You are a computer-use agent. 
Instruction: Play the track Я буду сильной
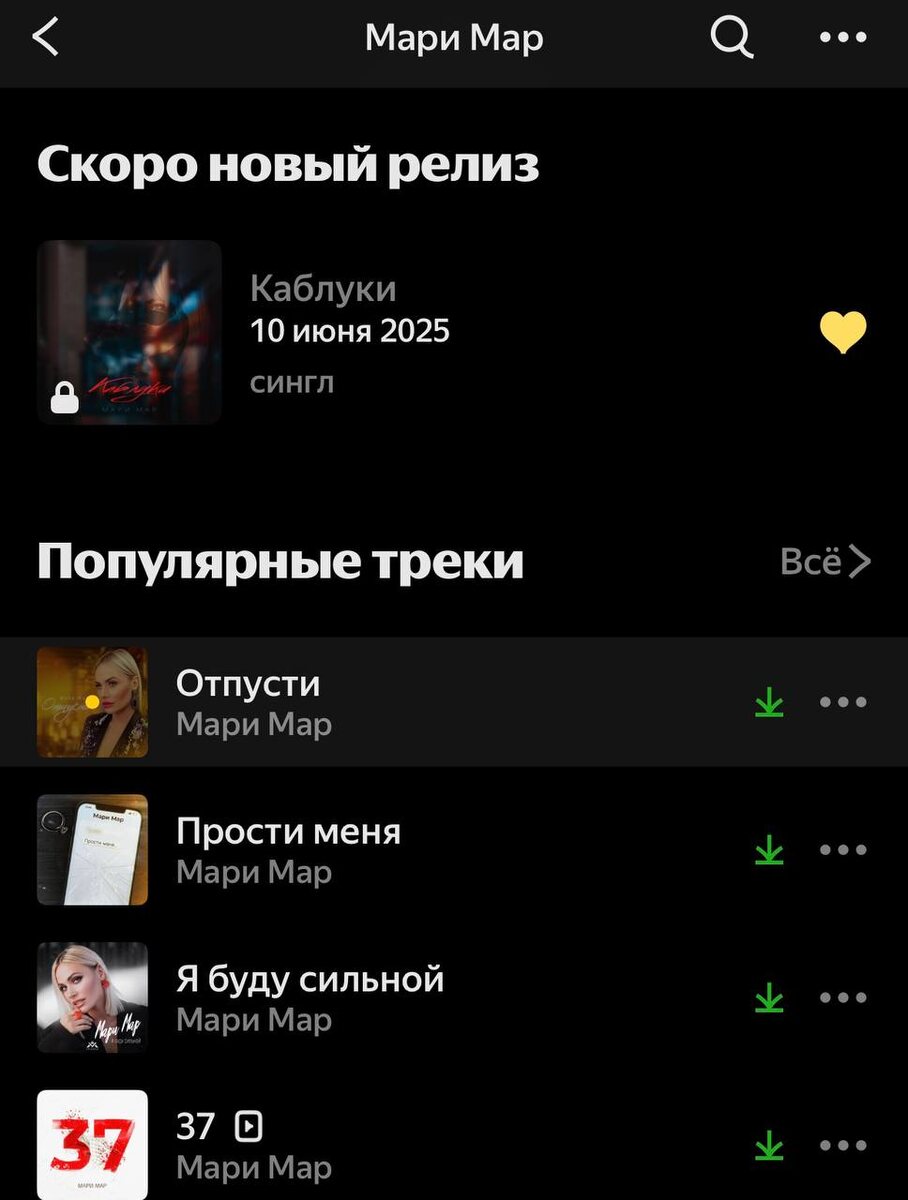tap(309, 979)
